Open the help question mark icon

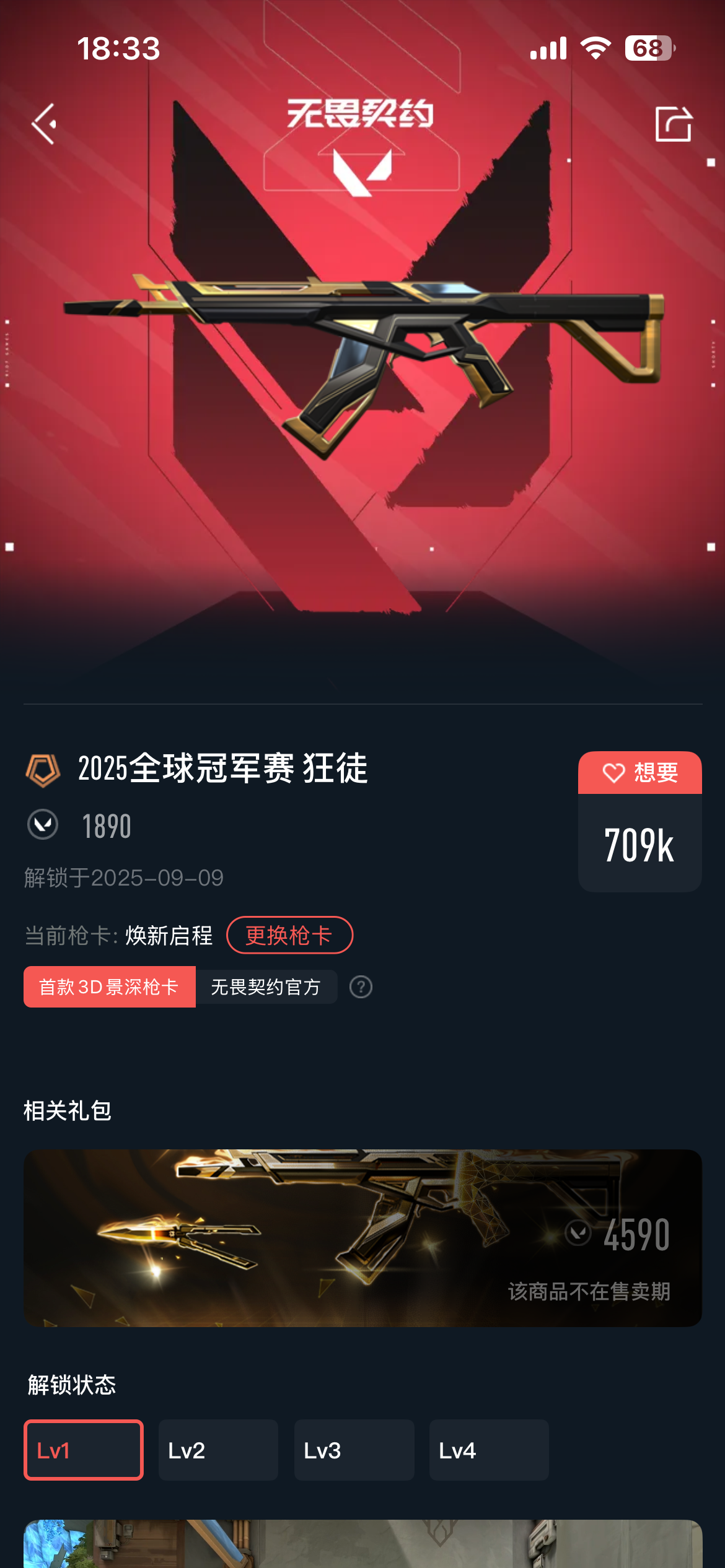361,987
